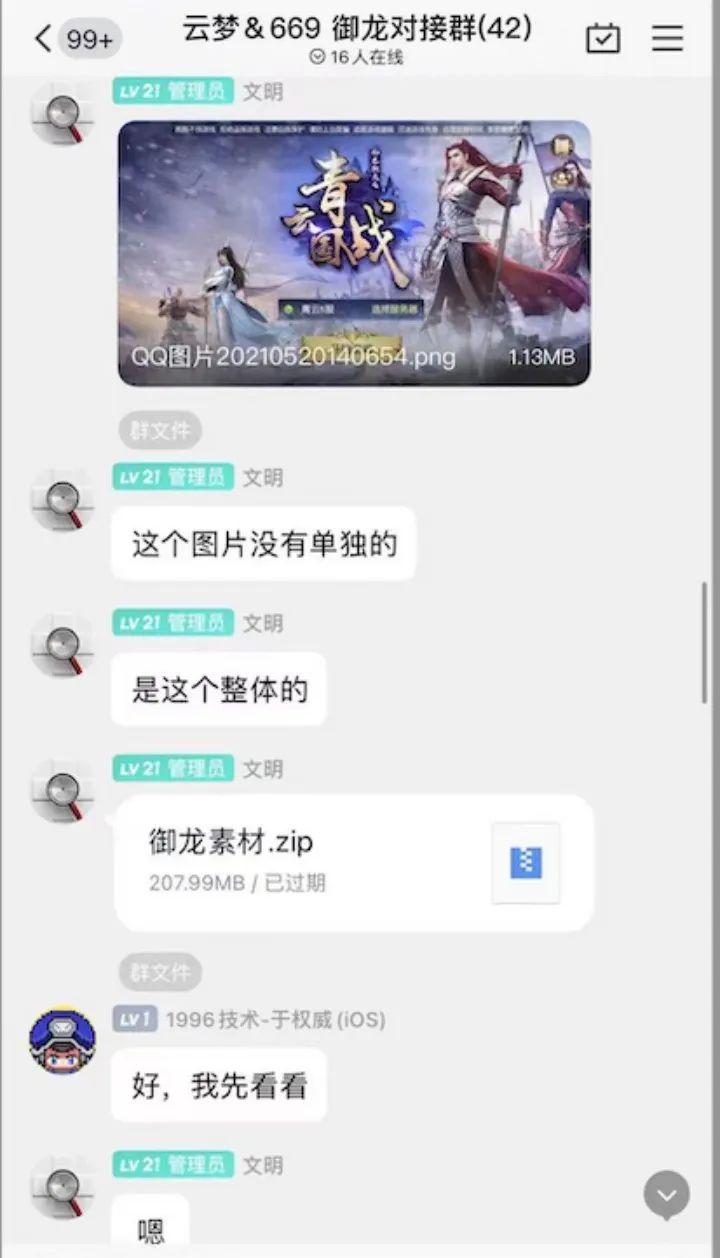Open 文明's avatar beside 这个图片没有单独的
Viewport: 720px width, 1258px height.
(x=63, y=499)
